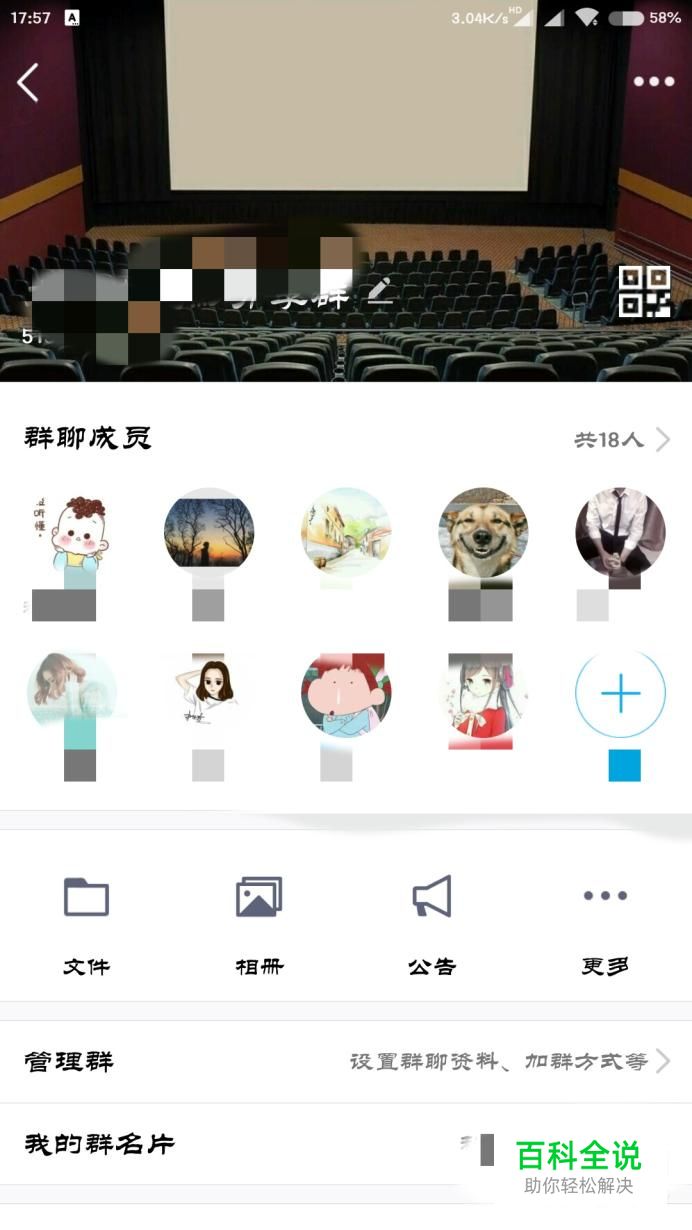Open the three-dot overflow menu at top
692x1230 pixels.
click(x=654, y=82)
